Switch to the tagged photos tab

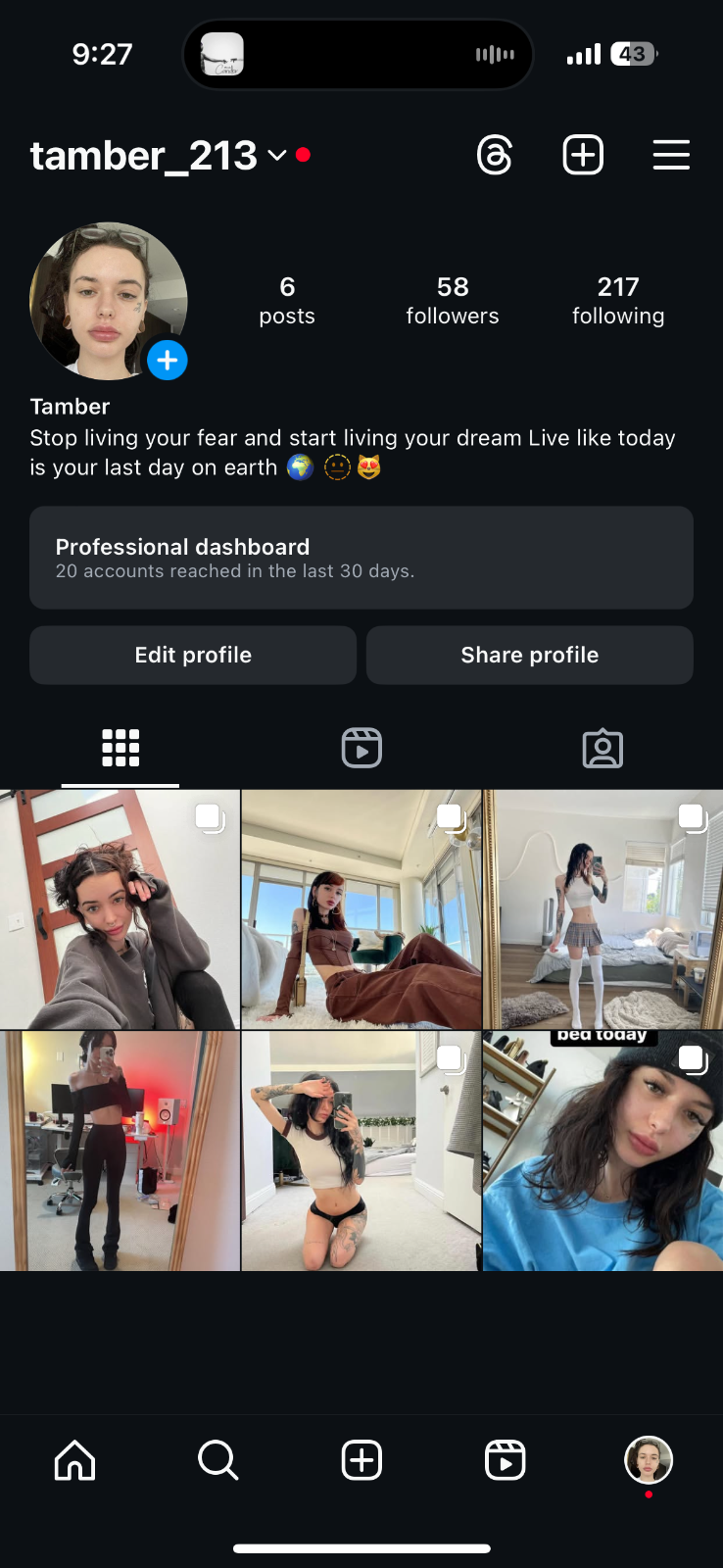coord(602,748)
